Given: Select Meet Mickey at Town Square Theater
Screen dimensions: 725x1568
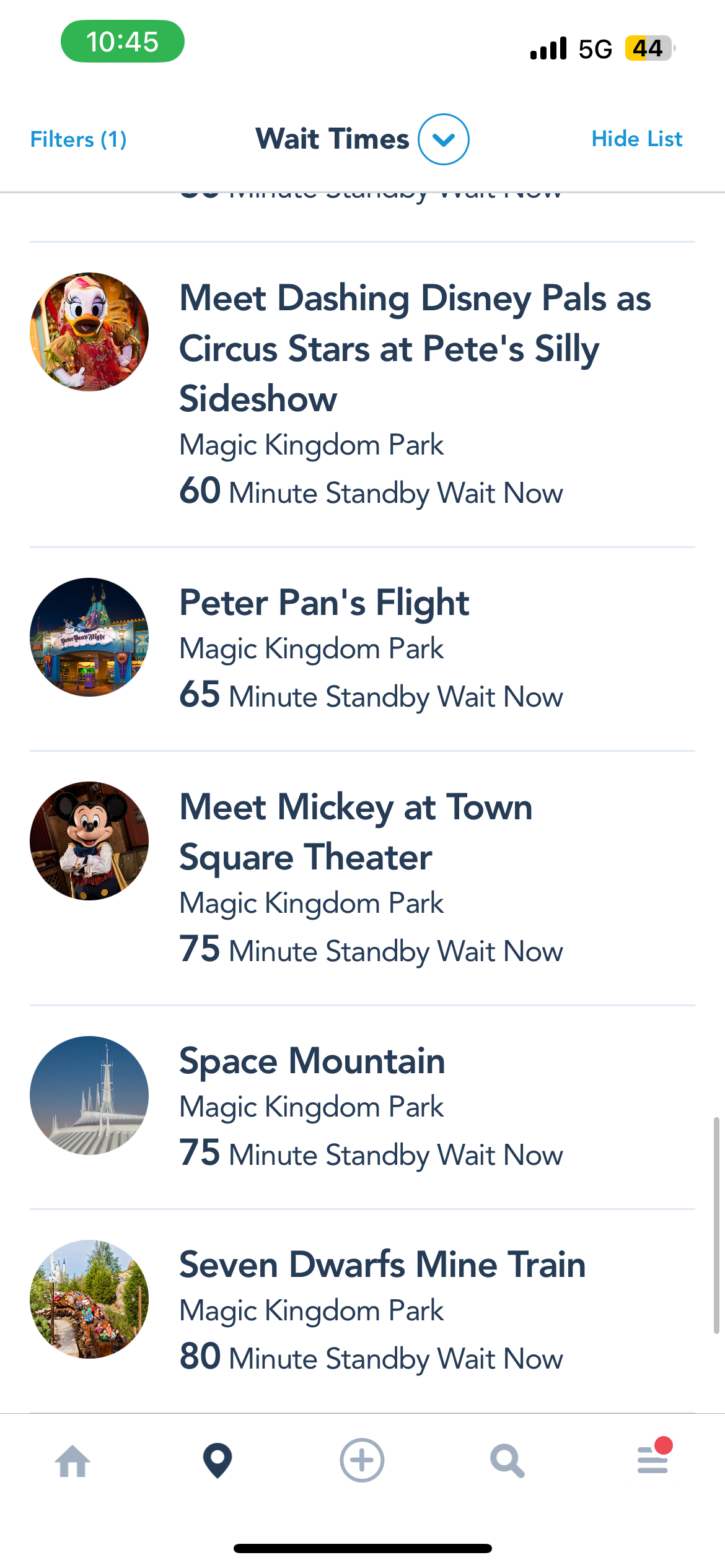Looking at the screenshot, I should coord(362,878).
